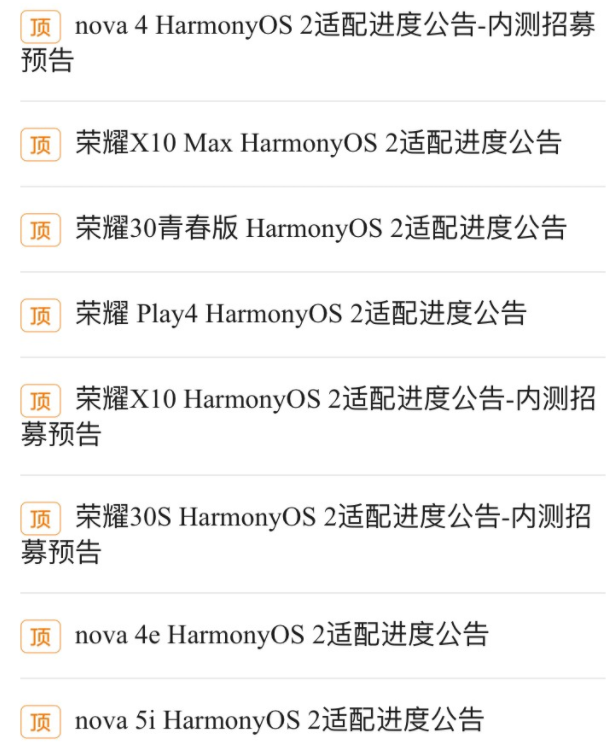View 荣耀30青春版 HarmonyOS 2适配进度公告
606x753 pixels.
[320, 229]
